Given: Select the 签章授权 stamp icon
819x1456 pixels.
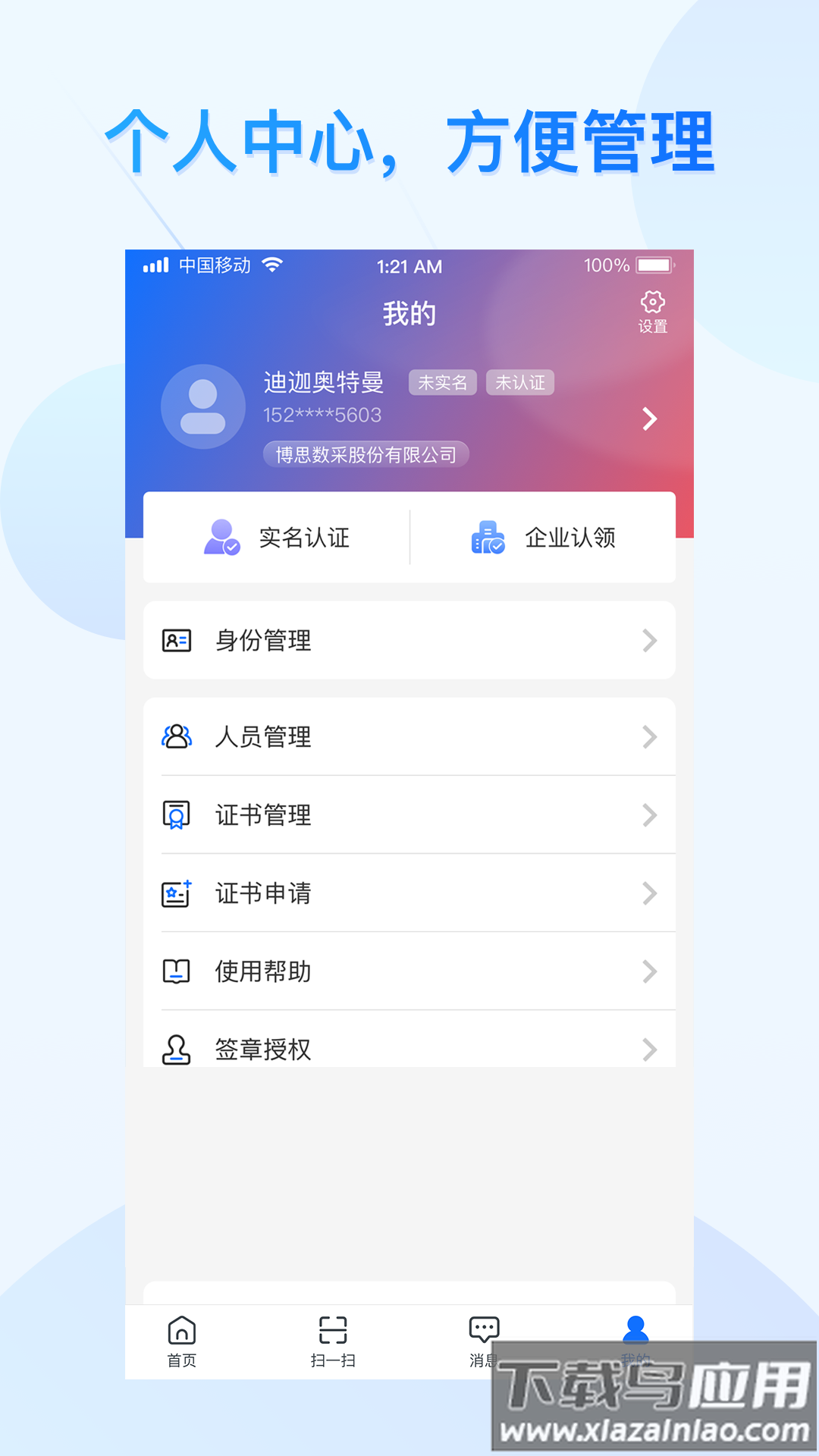Looking at the screenshot, I should tap(175, 1049).
